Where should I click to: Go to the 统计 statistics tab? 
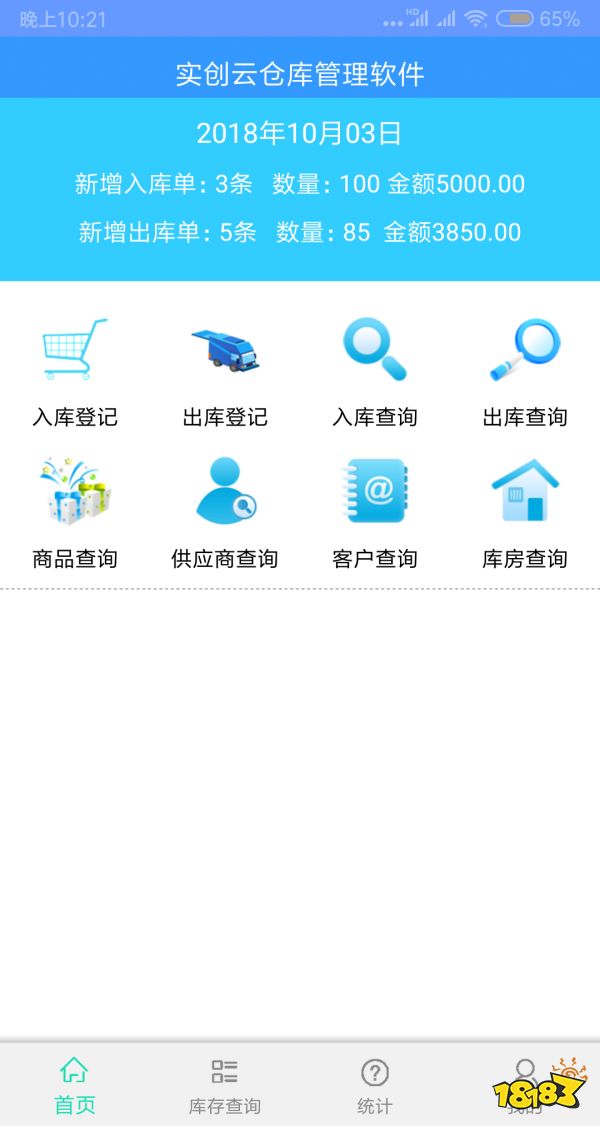(x=375, y=1085)
